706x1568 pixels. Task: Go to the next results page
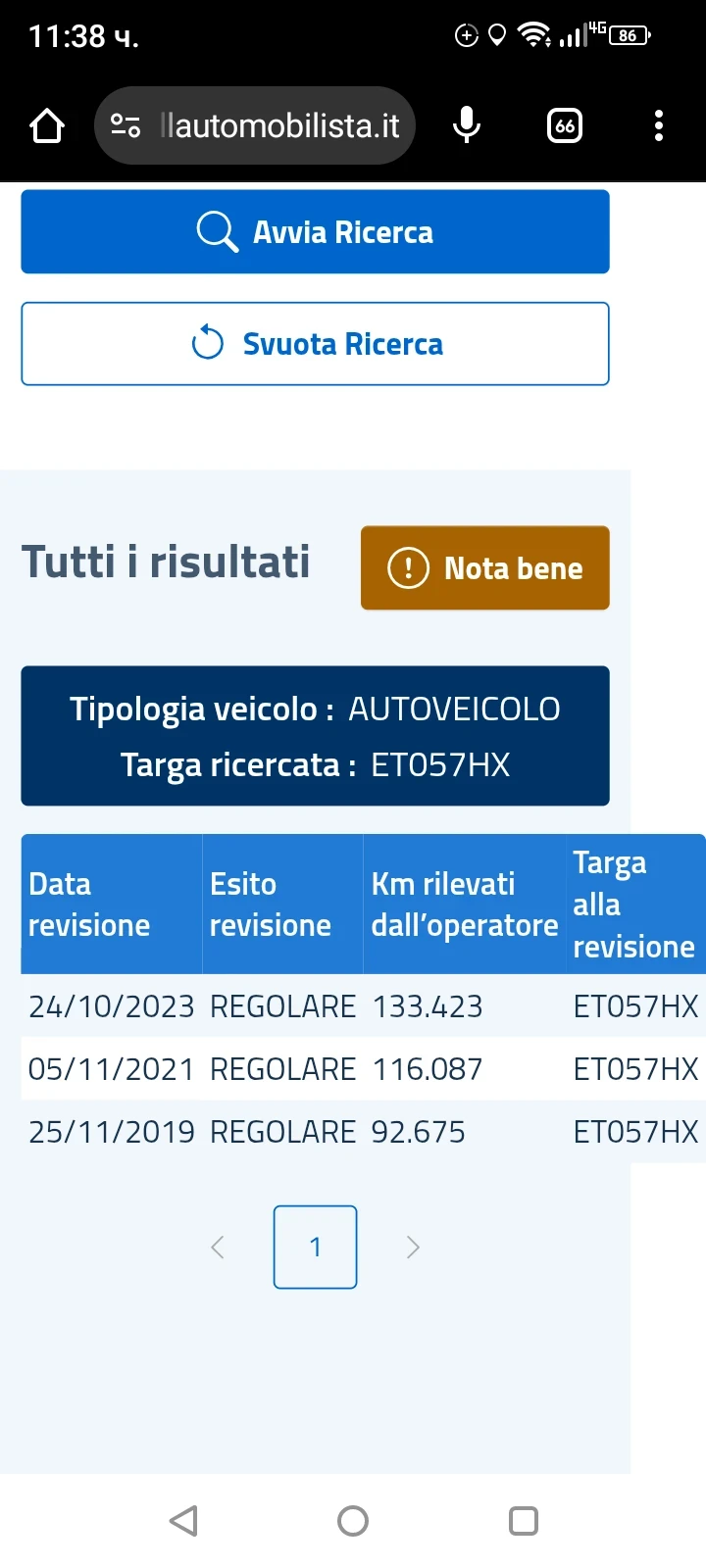coord(413,1247)
